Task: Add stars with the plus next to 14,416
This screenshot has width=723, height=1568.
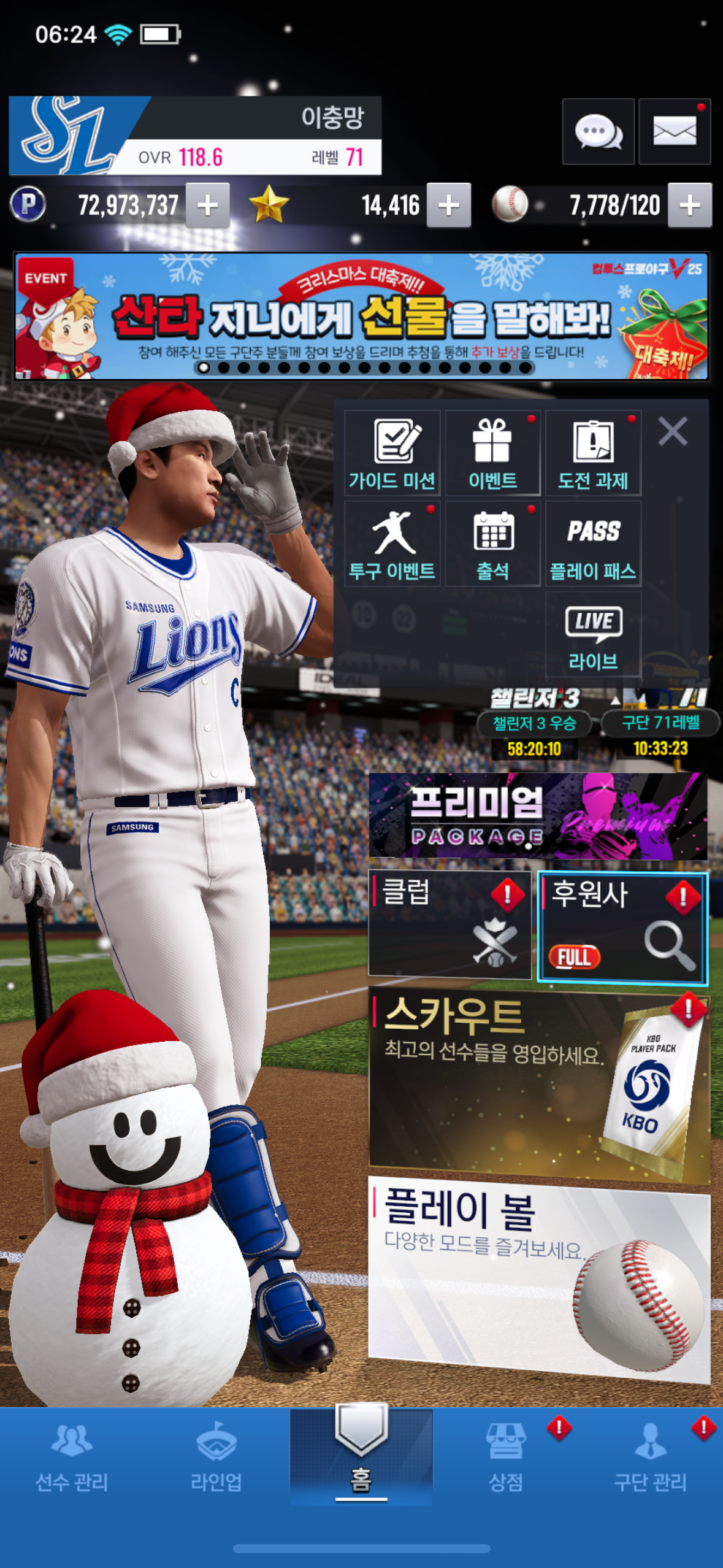Action: (449, 206)
